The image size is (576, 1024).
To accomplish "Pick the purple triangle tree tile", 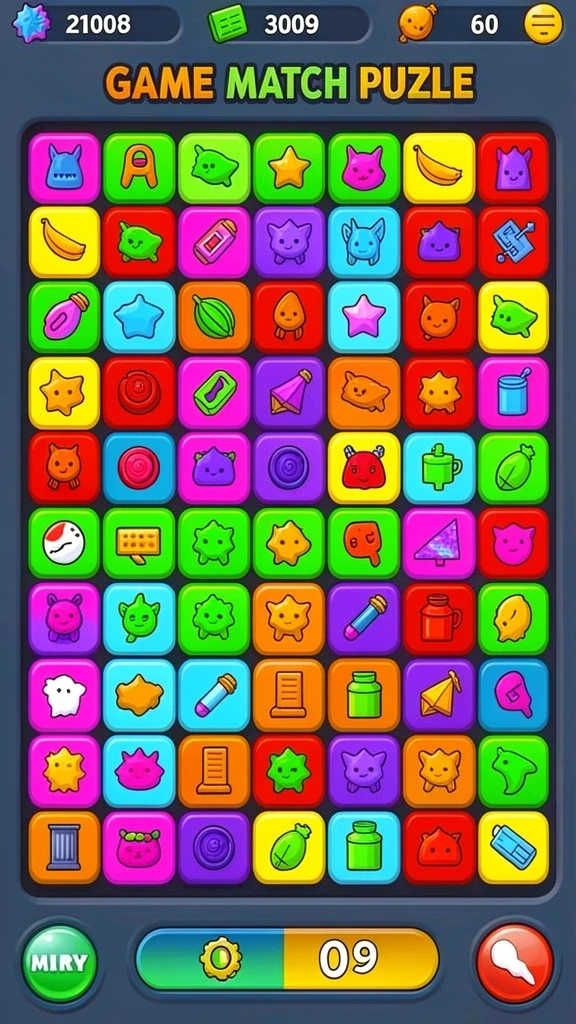I will [x=439, y=543].
